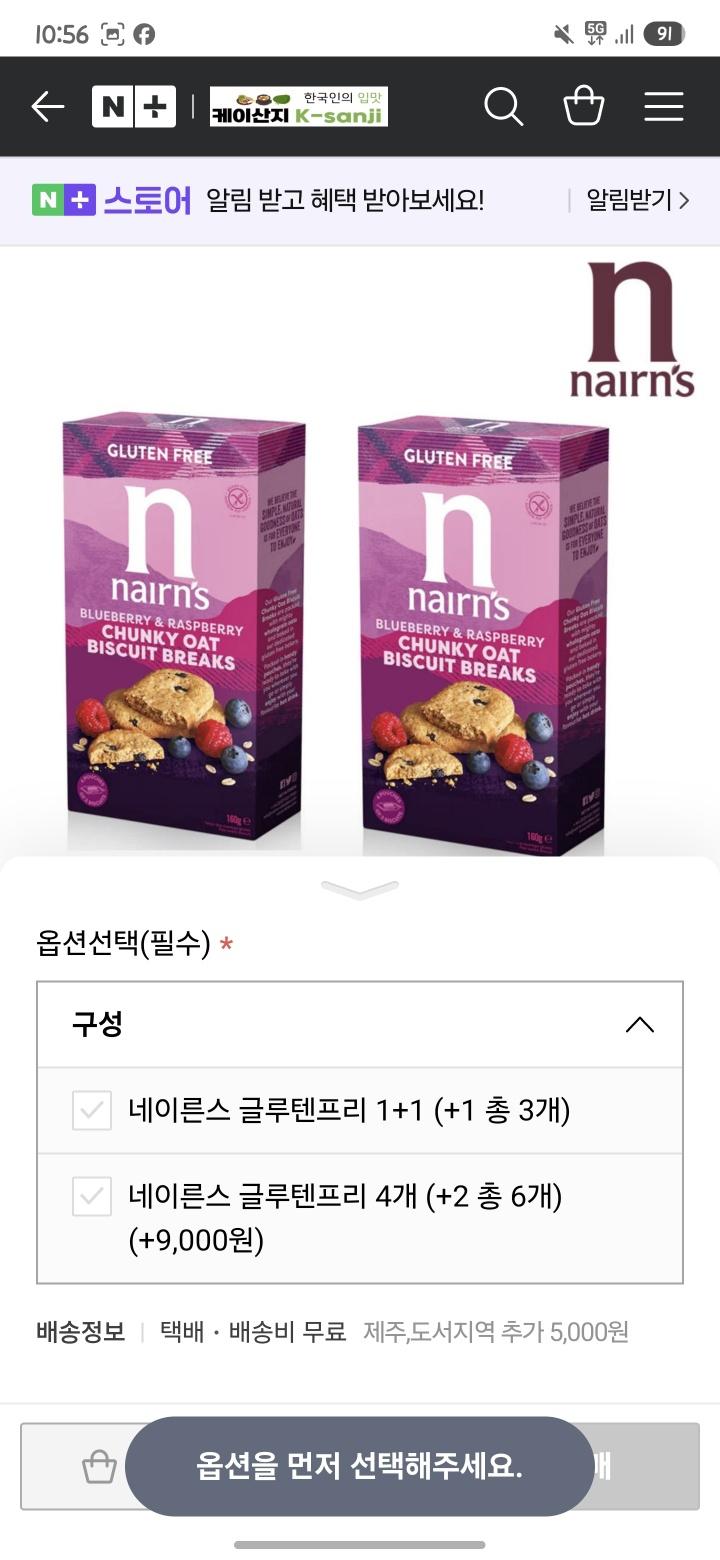Open the K-sanji store page
The height and width of the screenshot is (1560, 720).
point(298,107)
